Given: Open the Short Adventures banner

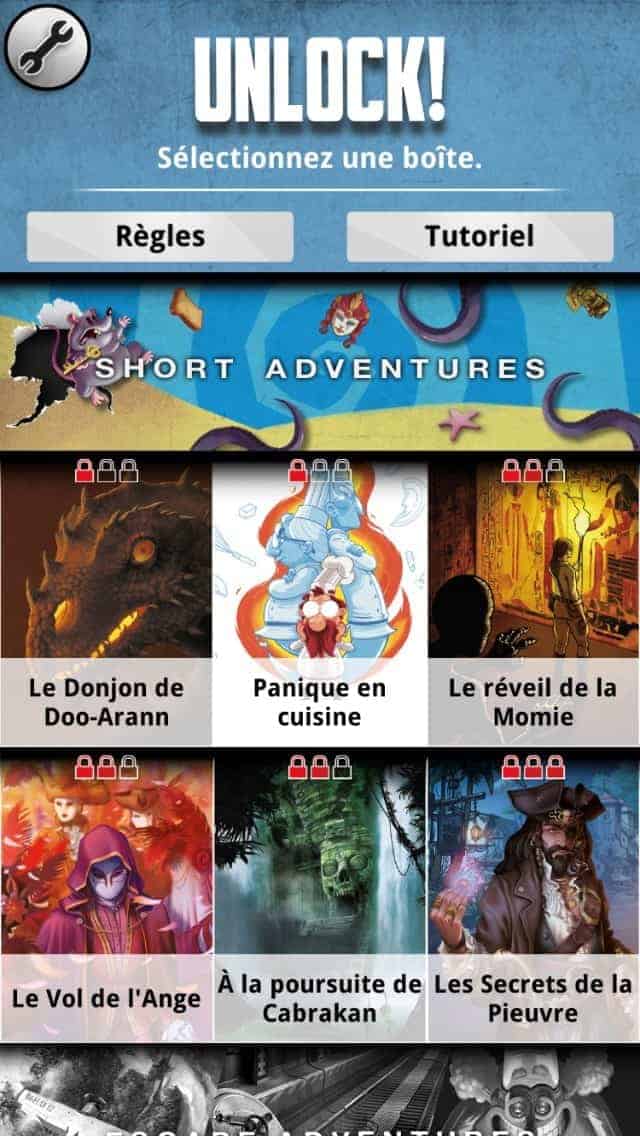Looking at the screenshot, I should pyautogui.click(x=320, y=366).
